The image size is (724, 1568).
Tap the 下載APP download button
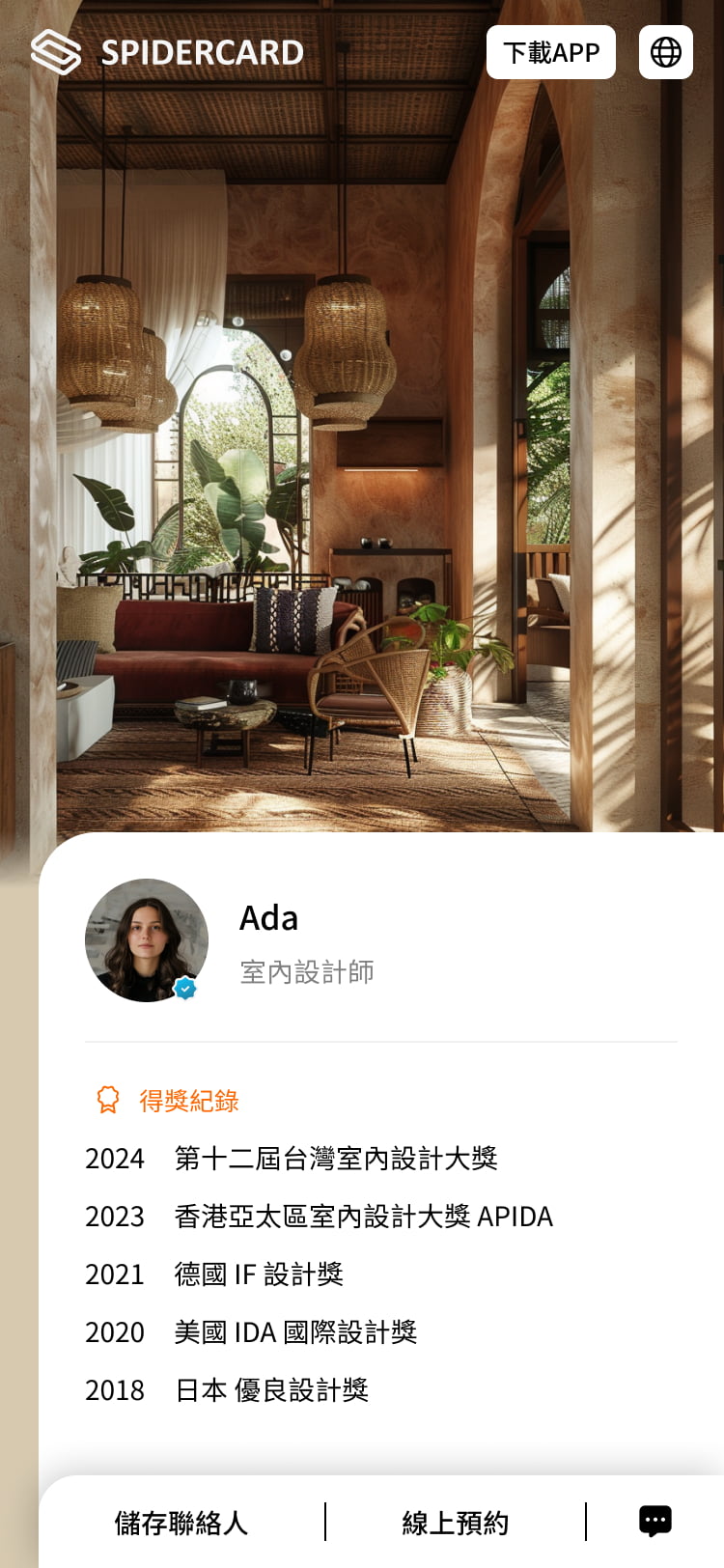click(550, 52)
